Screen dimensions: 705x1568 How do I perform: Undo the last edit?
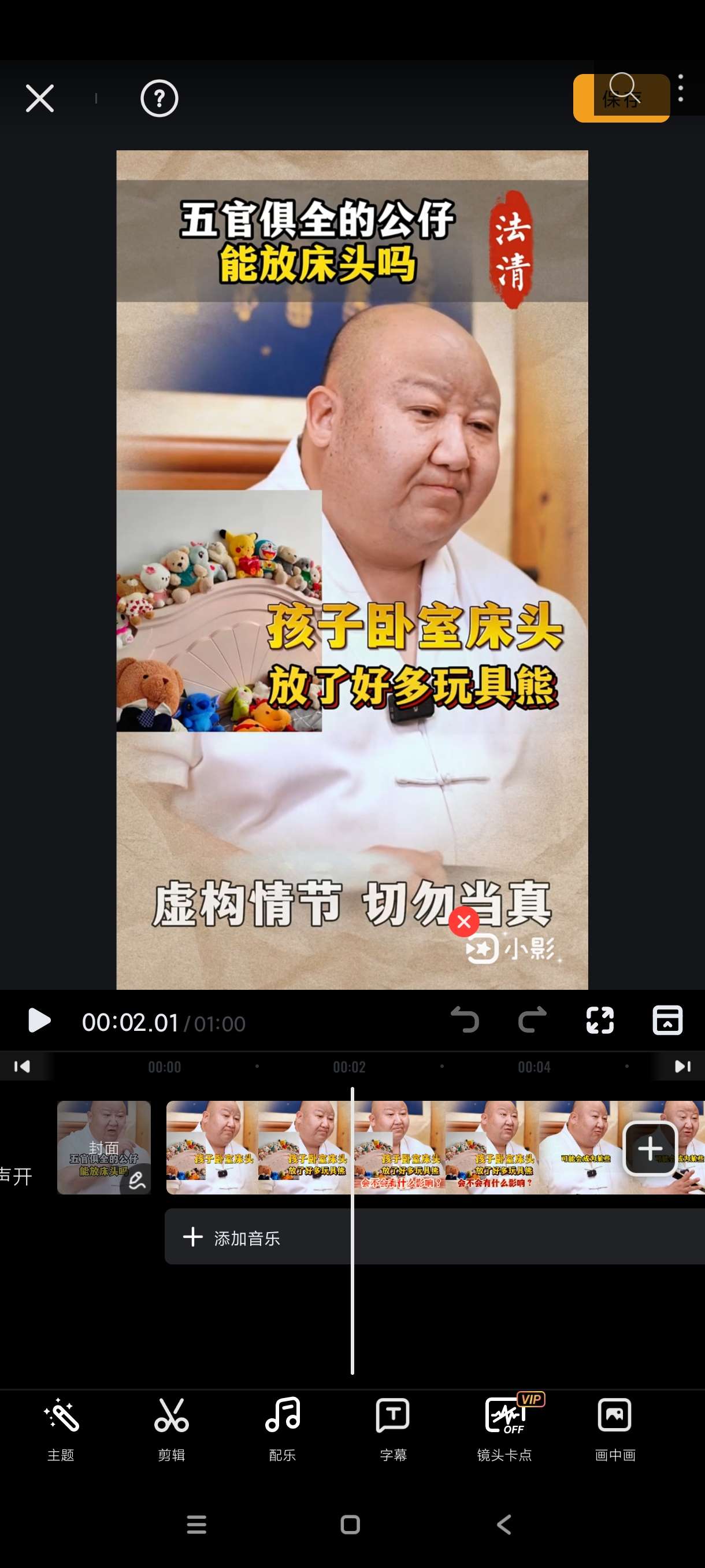point(465,1021)
